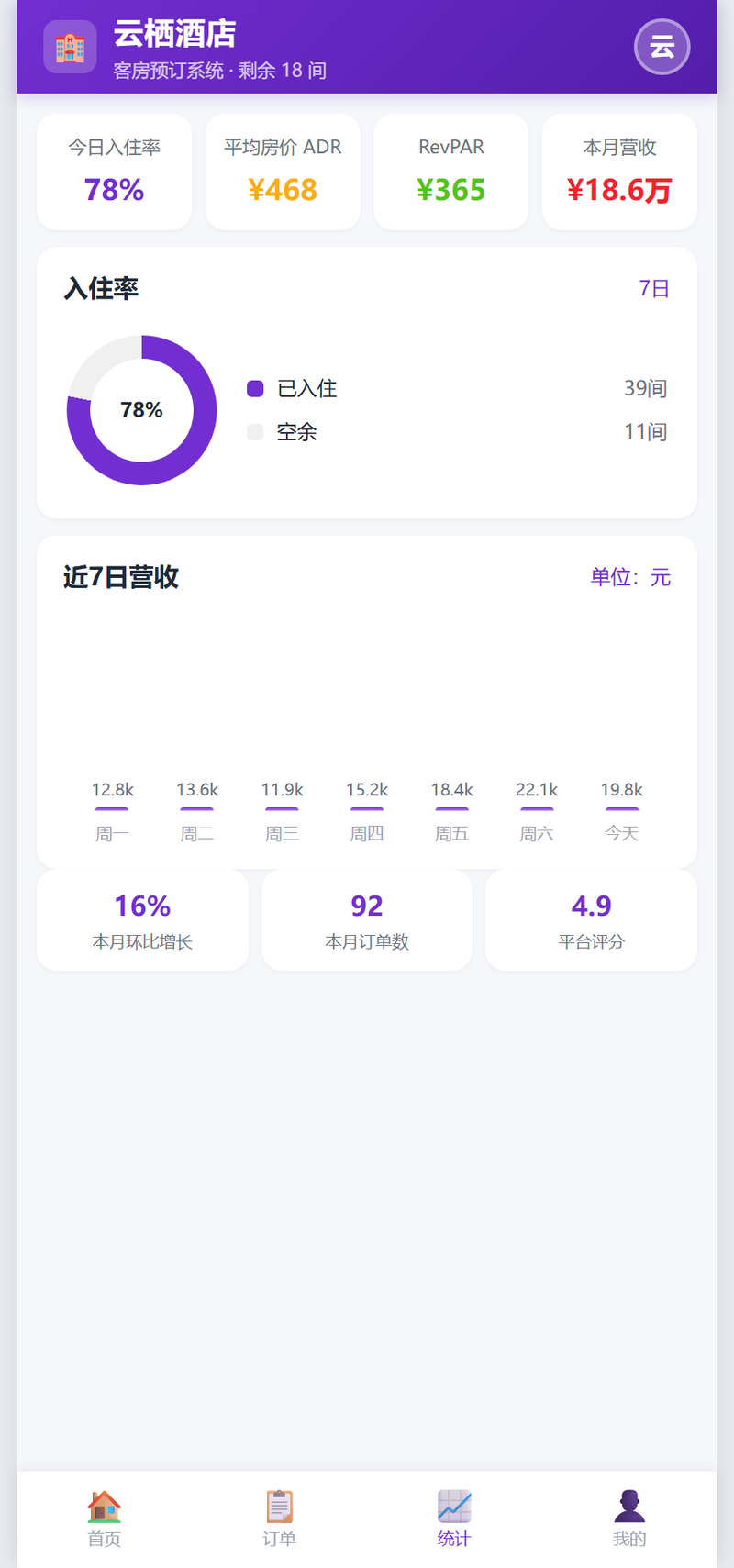
Task: View the 平台评分 card
Action: [591, 920]
